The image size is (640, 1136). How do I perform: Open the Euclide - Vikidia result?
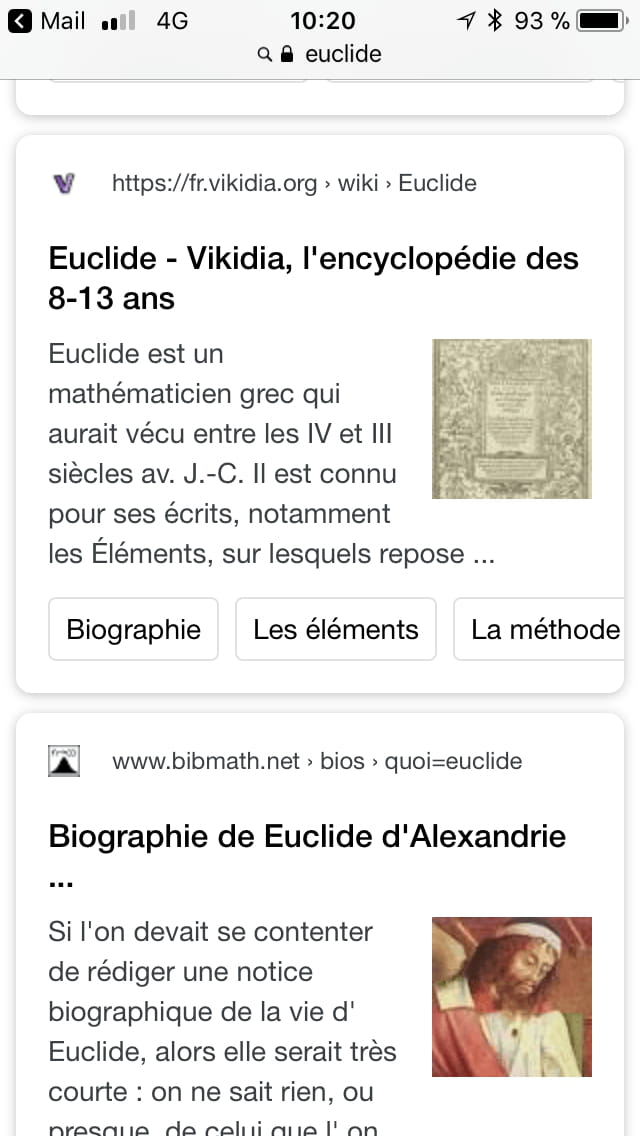313,278
